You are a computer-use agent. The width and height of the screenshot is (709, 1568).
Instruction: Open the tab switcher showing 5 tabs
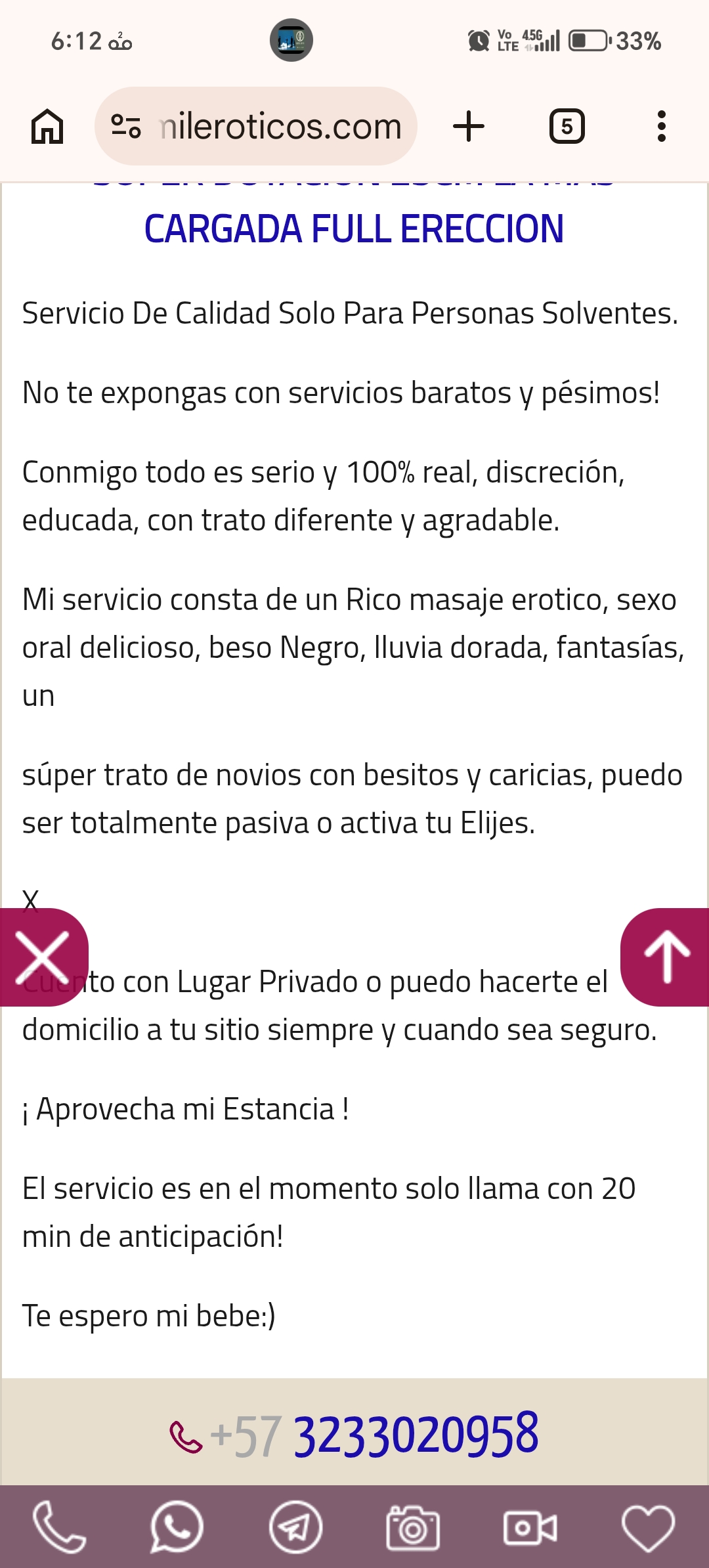pyautogui.click(x=567, y=126)
